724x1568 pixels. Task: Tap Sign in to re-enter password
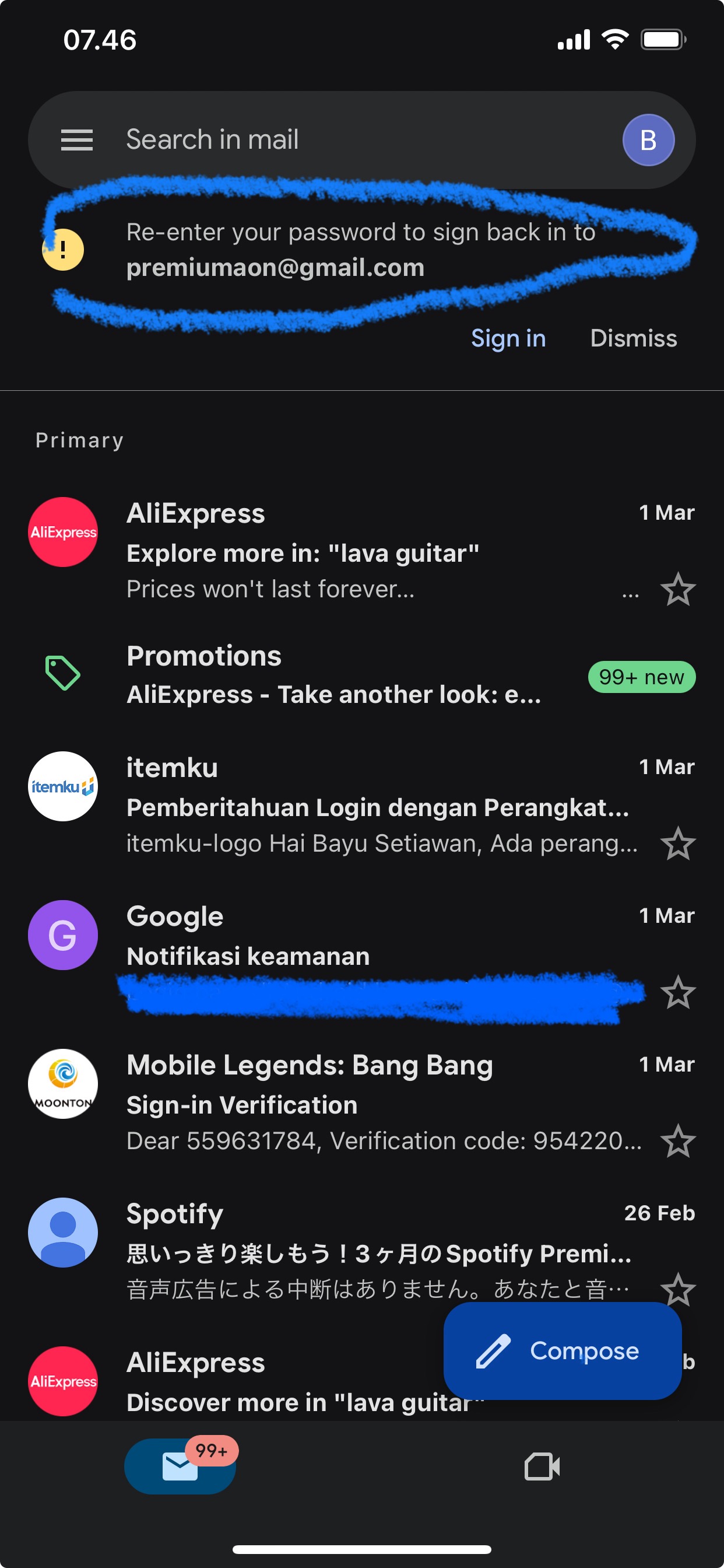[508, 338]
